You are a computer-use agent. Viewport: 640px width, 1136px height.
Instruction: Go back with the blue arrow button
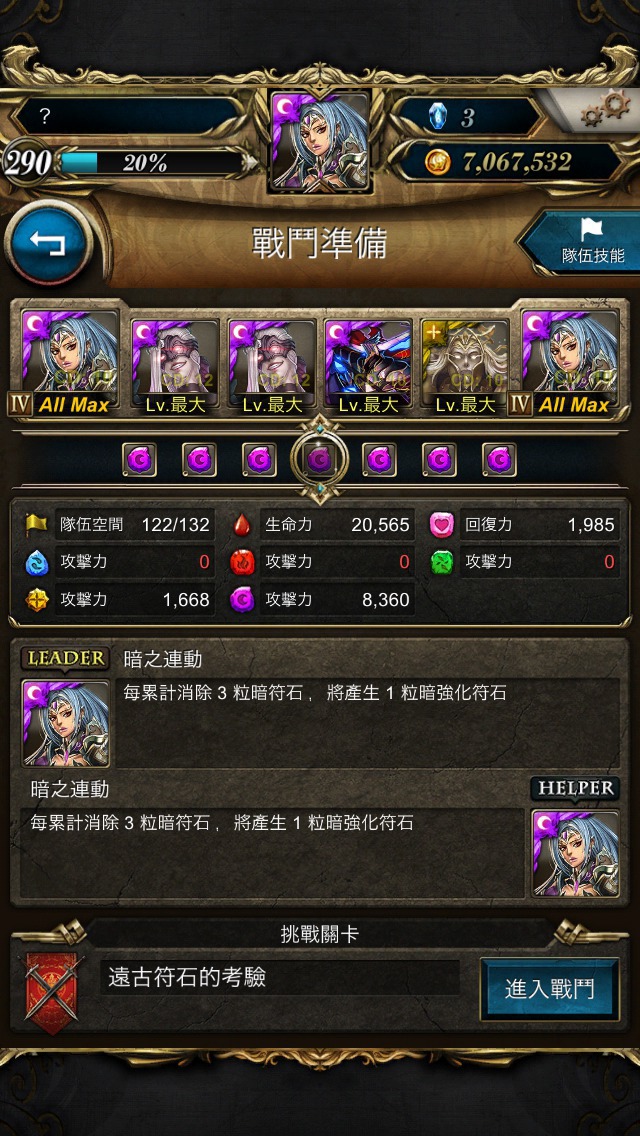[x=48, y=244]
